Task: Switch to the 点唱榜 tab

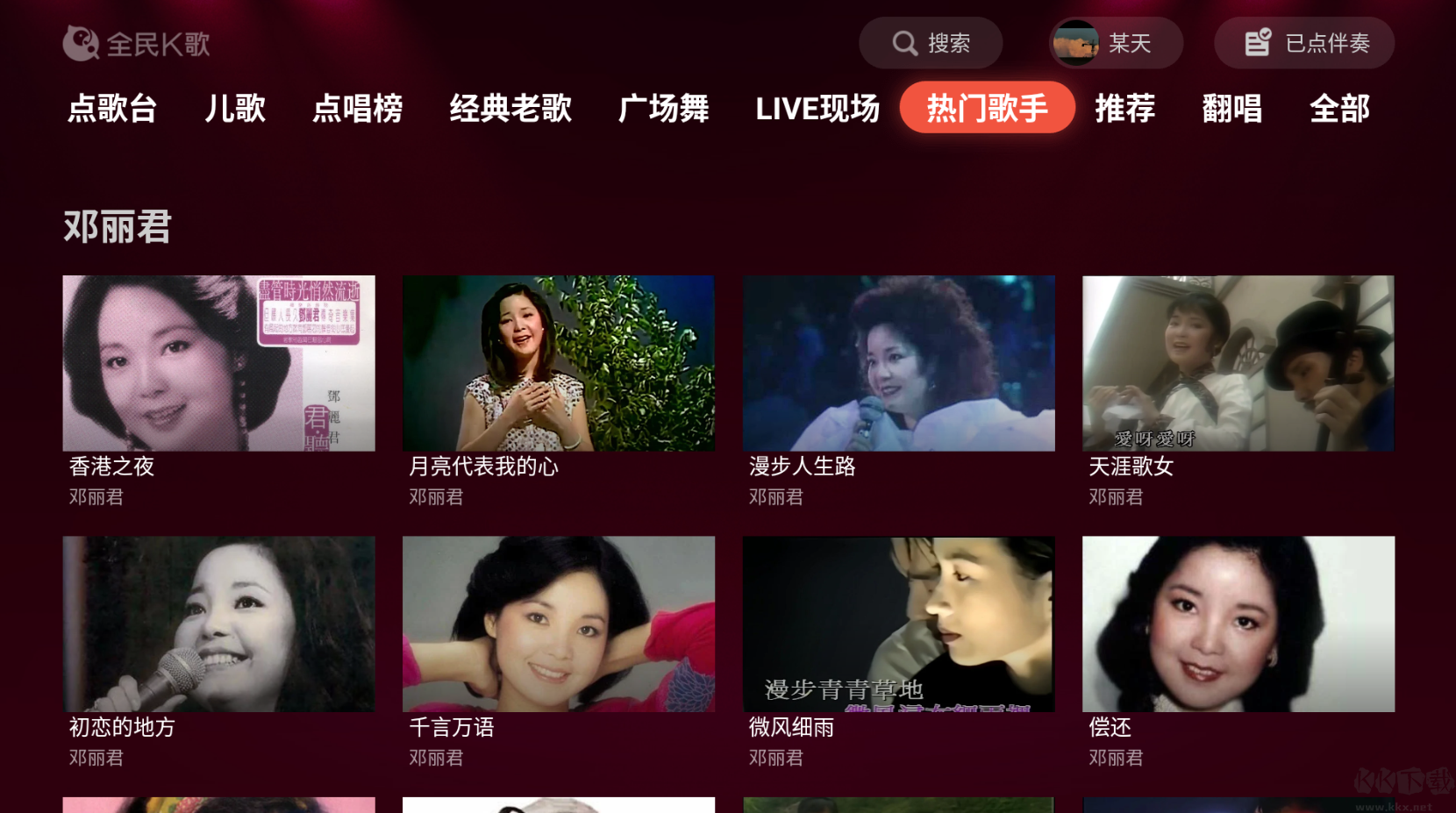Action: 358,108
